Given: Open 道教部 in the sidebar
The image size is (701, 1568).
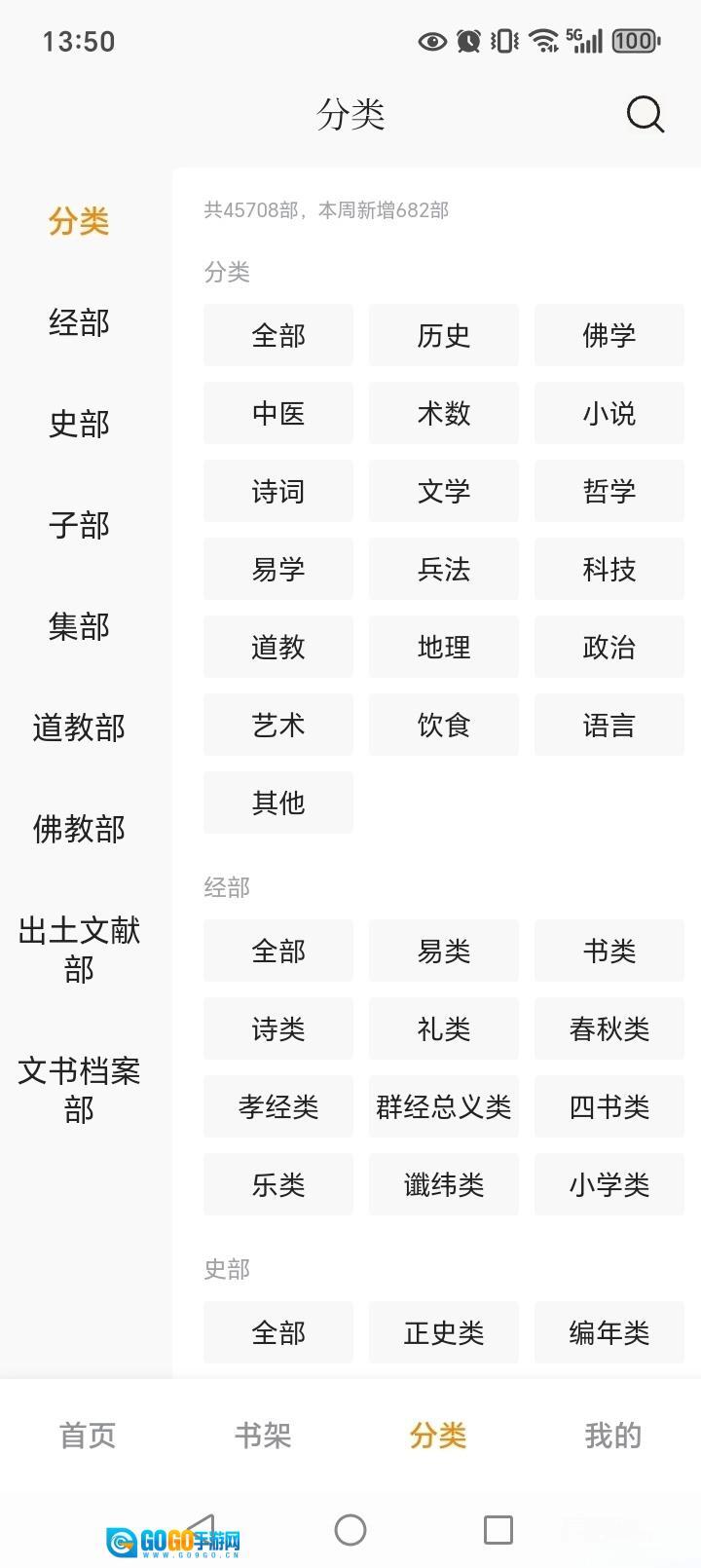Looking at the screenshot, I should coord(79,728).
